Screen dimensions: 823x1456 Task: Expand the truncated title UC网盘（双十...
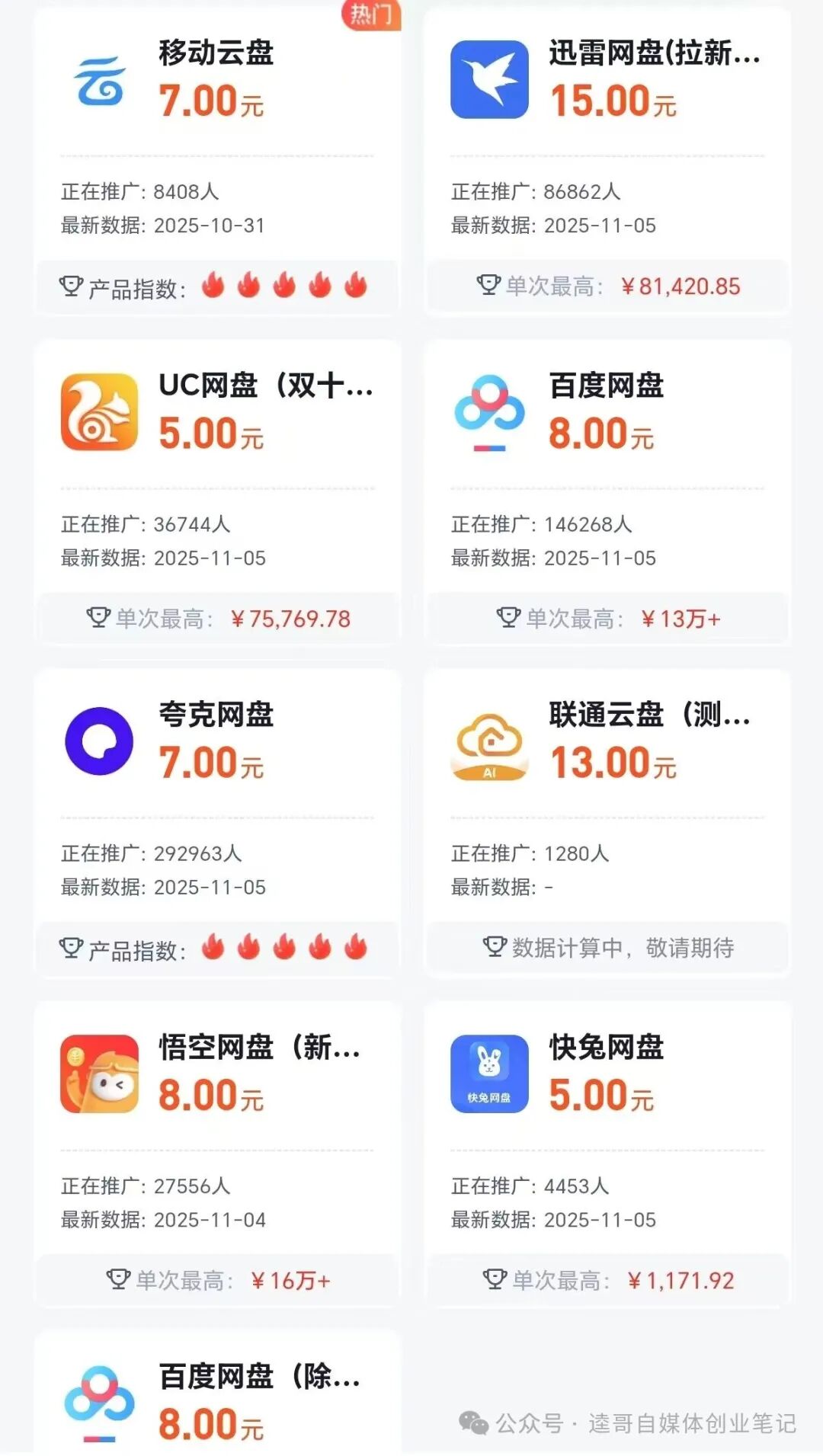tap(263, 389)
